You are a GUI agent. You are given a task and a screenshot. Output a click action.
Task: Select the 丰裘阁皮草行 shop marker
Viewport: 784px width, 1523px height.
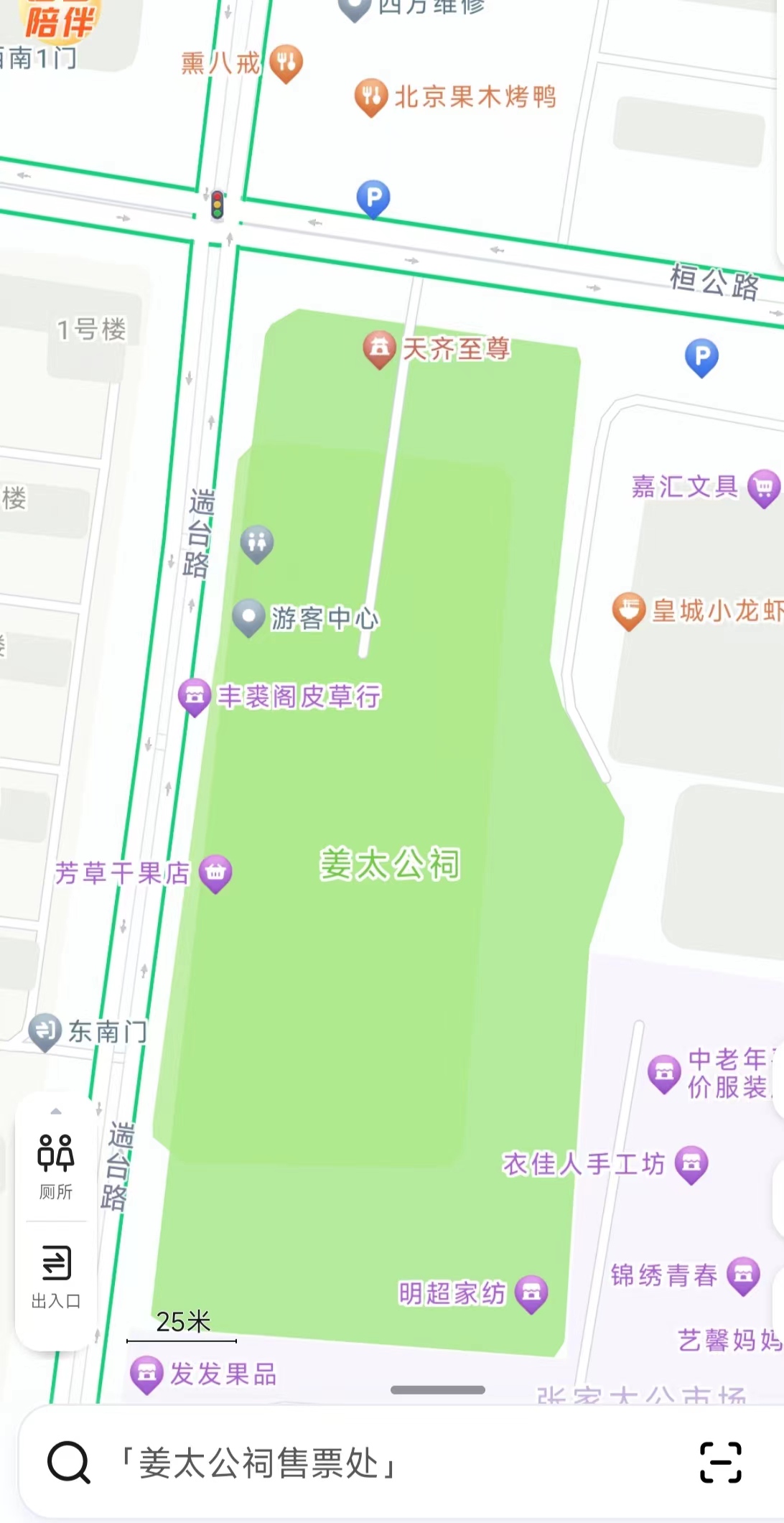195,696
